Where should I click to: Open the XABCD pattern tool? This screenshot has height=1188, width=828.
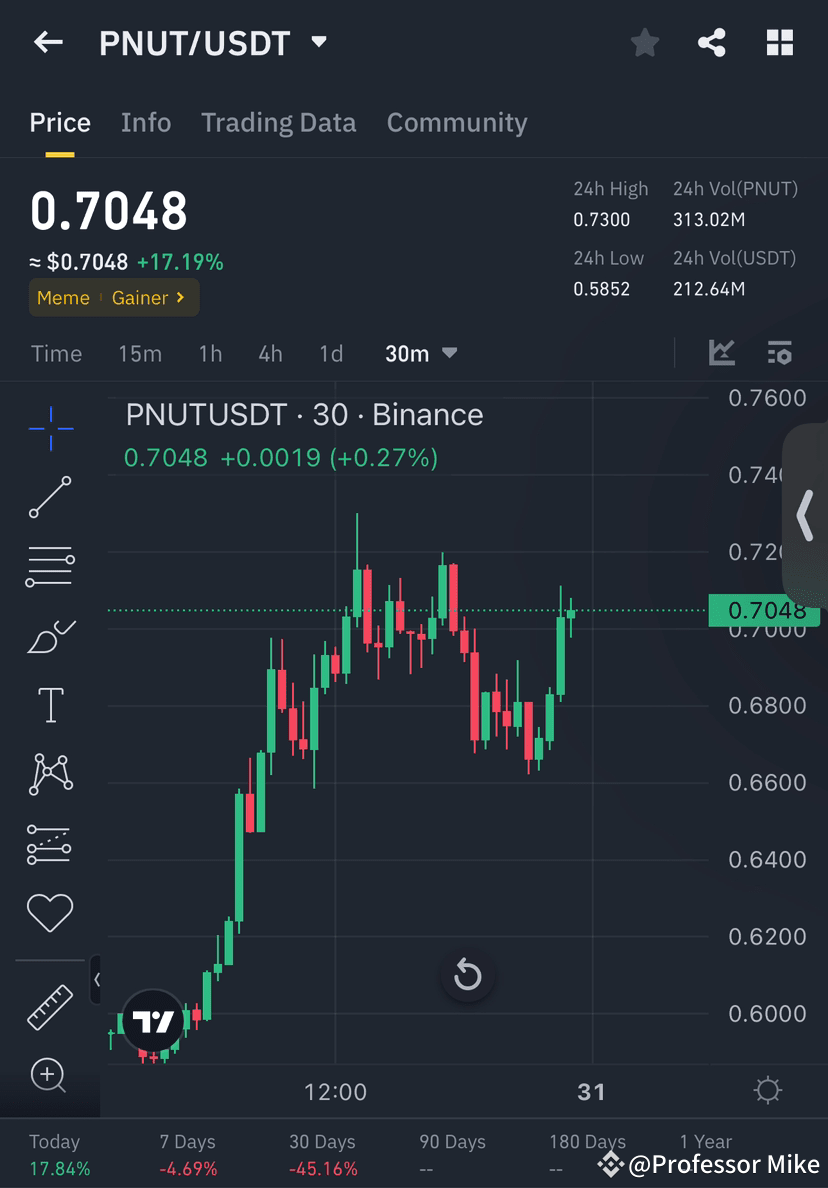pos(50,772)
